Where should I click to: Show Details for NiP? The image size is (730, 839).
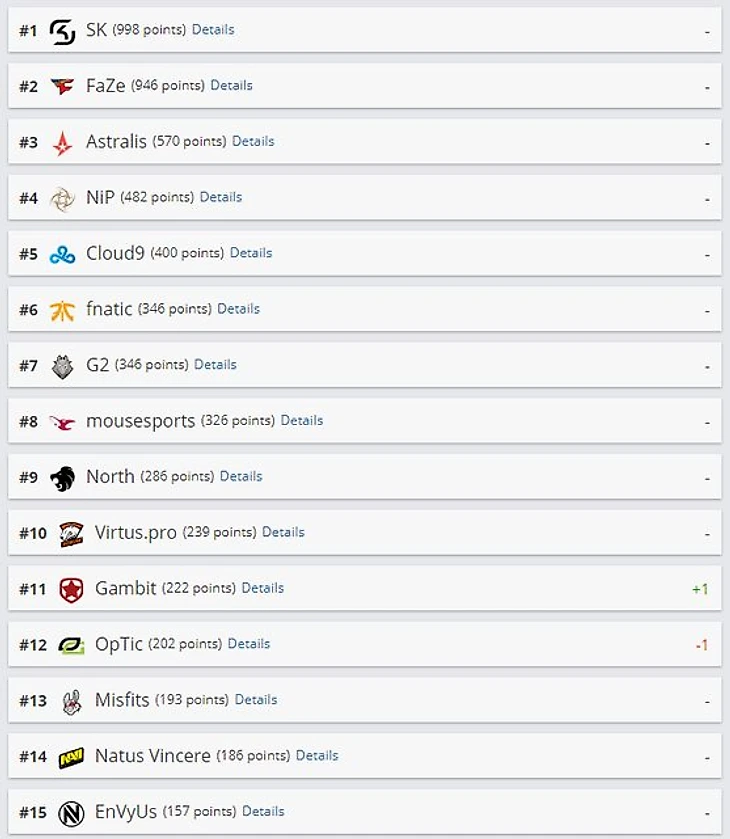coord(221,197)
